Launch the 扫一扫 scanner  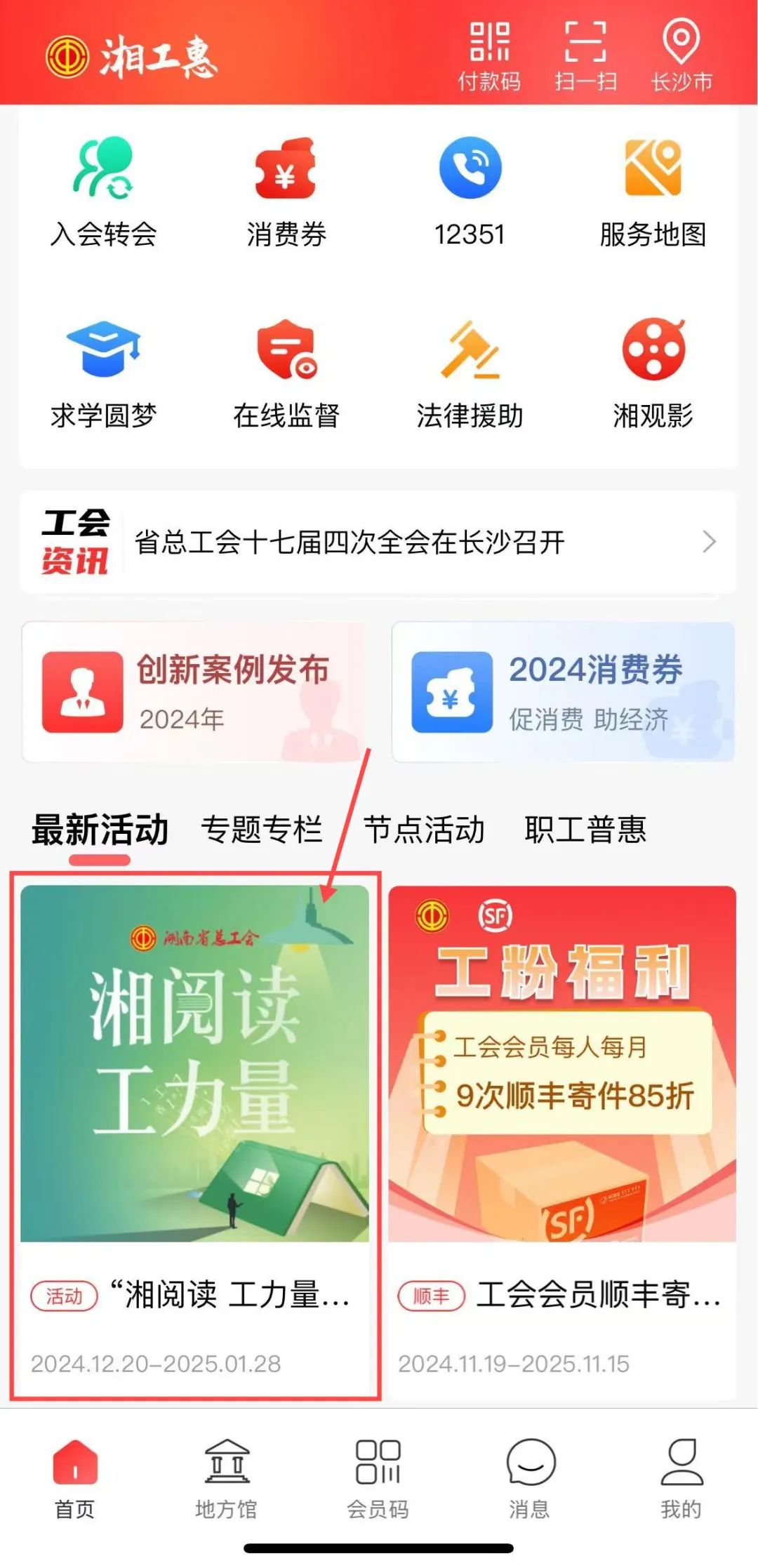[x=585, y=56]
